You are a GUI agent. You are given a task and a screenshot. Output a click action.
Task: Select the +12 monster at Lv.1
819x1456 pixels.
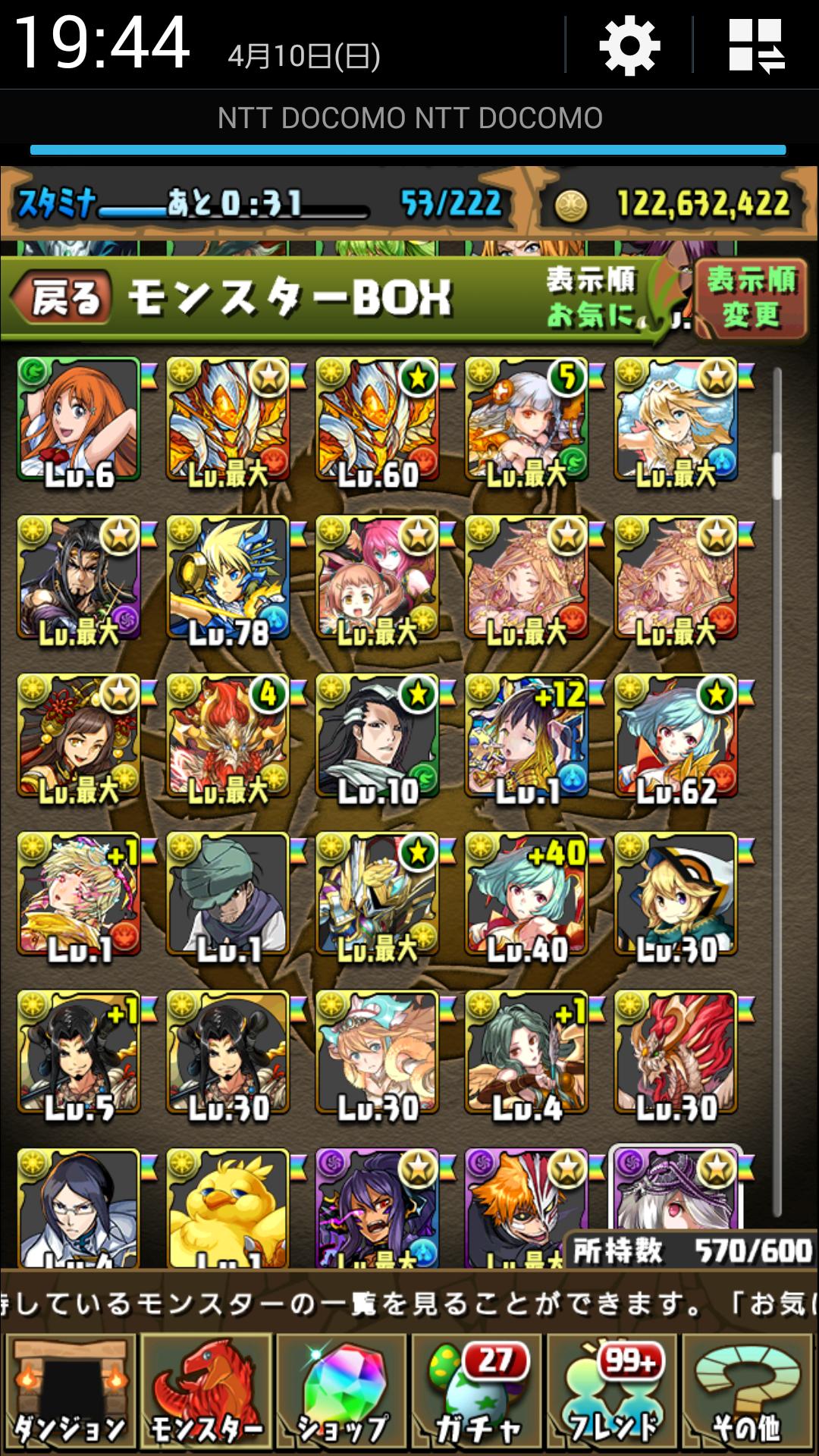click(527, 736)
